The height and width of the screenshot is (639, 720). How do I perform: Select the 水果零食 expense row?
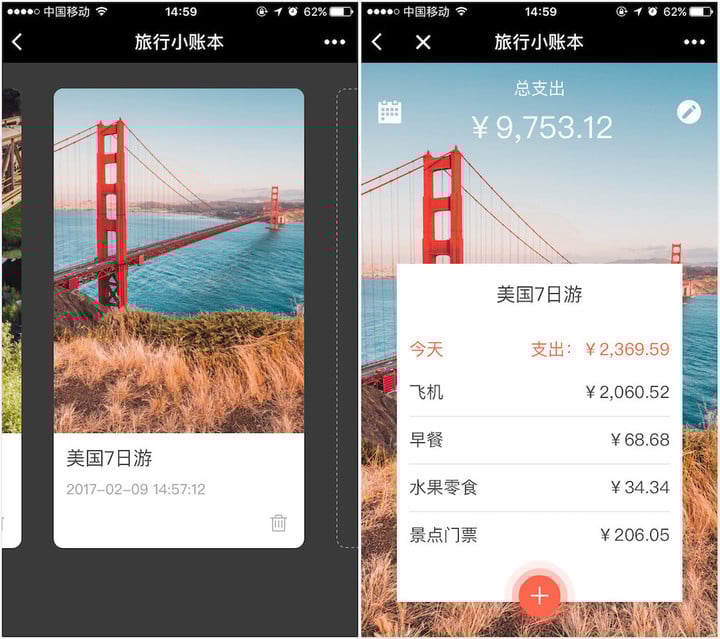tap(539, 488)
